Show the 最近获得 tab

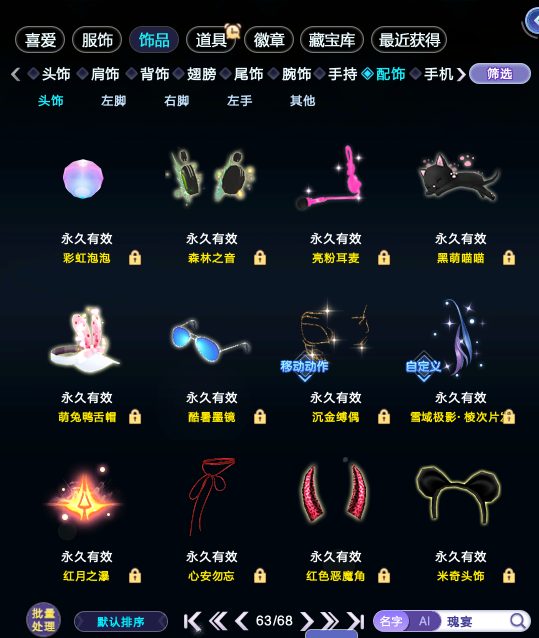pos(409,40)
